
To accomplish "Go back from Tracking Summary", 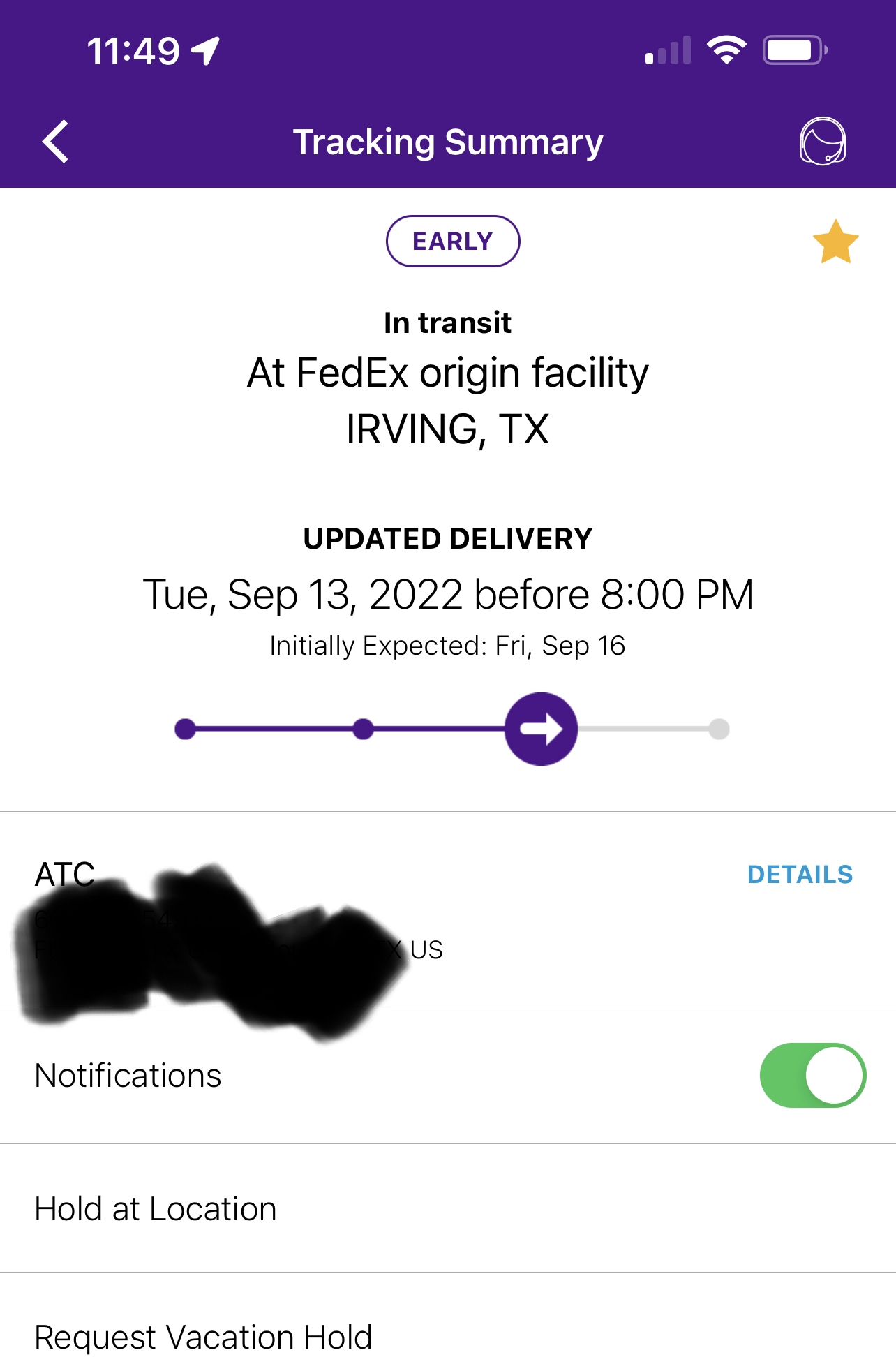I will click(x=56, y=142).
